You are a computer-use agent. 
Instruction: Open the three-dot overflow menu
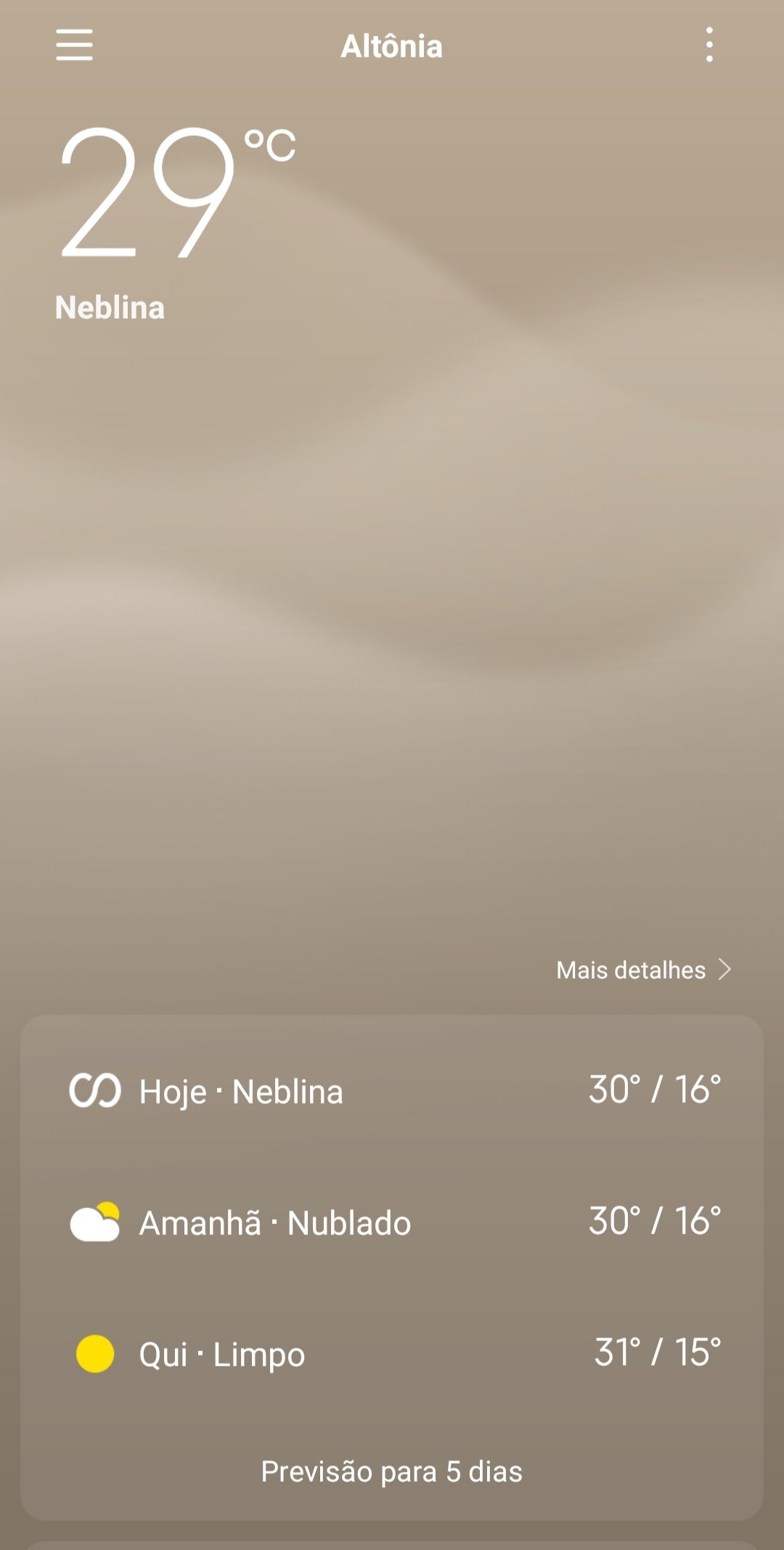tap(709, 45)
